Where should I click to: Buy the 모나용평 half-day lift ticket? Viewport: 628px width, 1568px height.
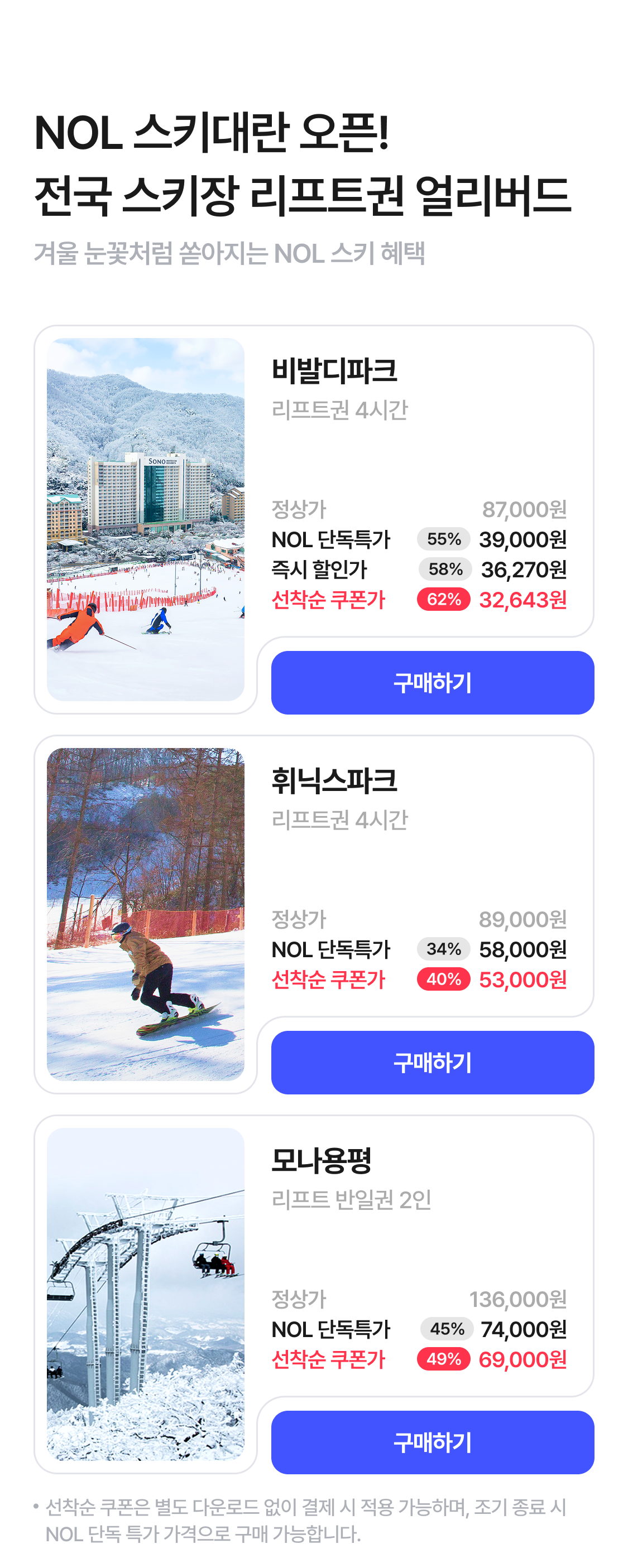[432, 1442]
